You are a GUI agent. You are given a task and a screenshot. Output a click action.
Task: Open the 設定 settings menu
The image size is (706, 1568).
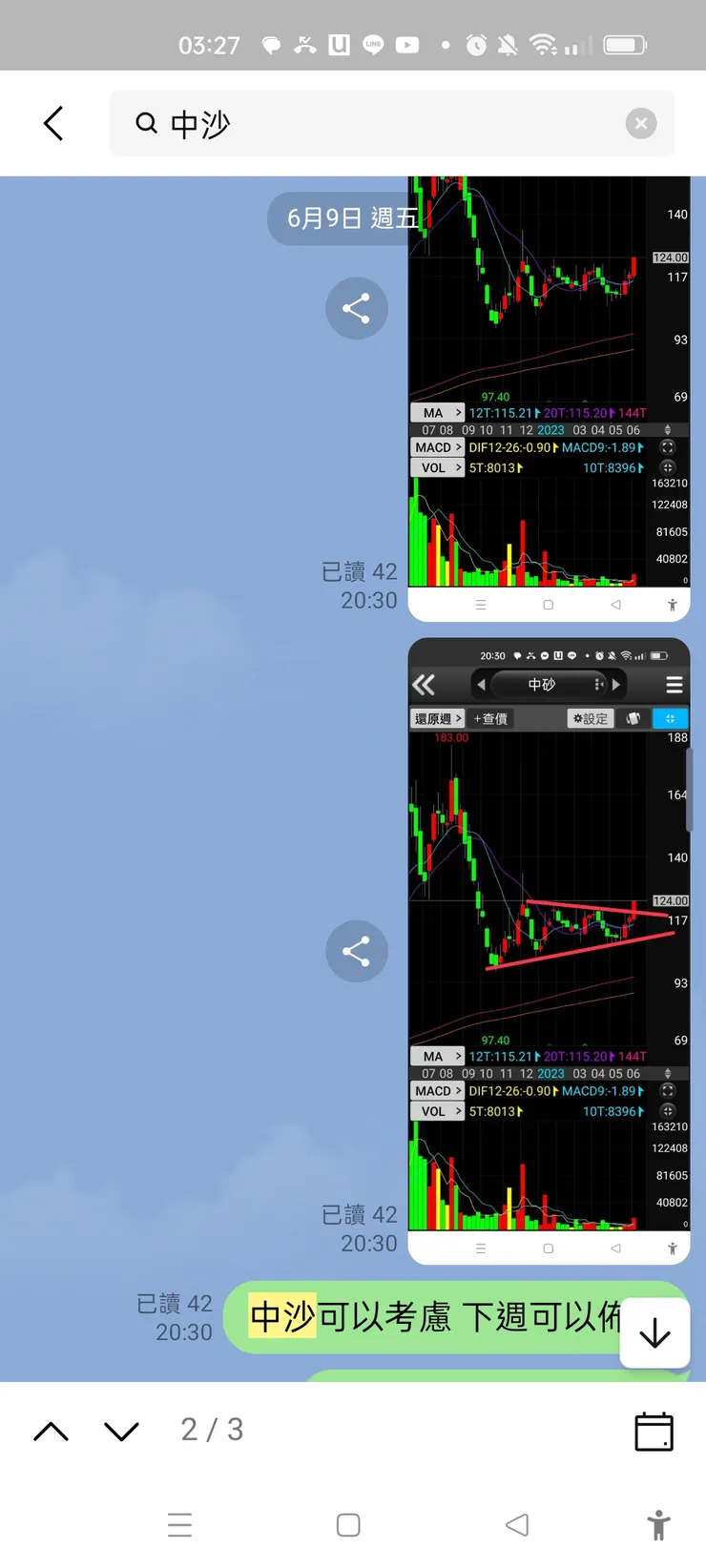[x=590, y=718]
